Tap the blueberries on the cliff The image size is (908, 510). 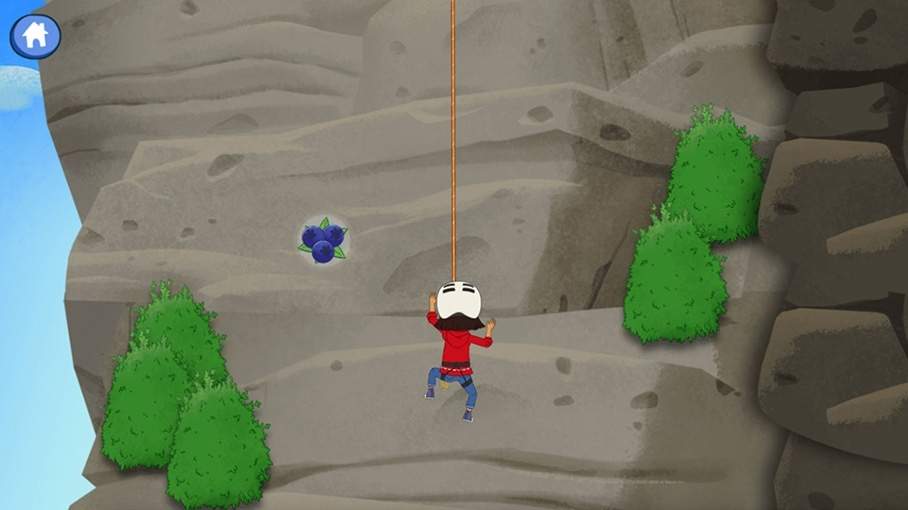tap(323, 241)
